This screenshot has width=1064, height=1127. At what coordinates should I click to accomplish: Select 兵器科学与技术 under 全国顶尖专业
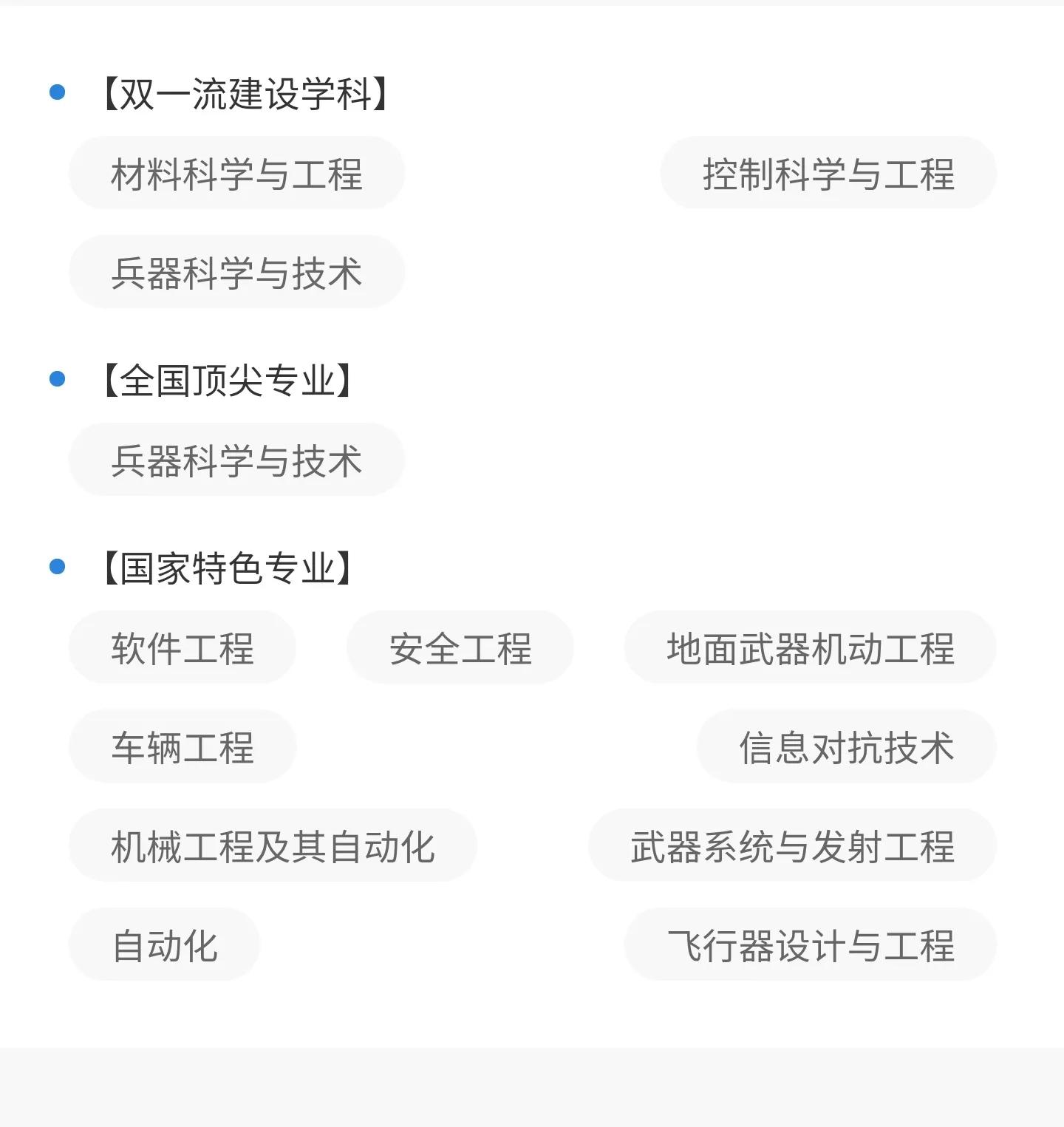click(x=236, y=460)
